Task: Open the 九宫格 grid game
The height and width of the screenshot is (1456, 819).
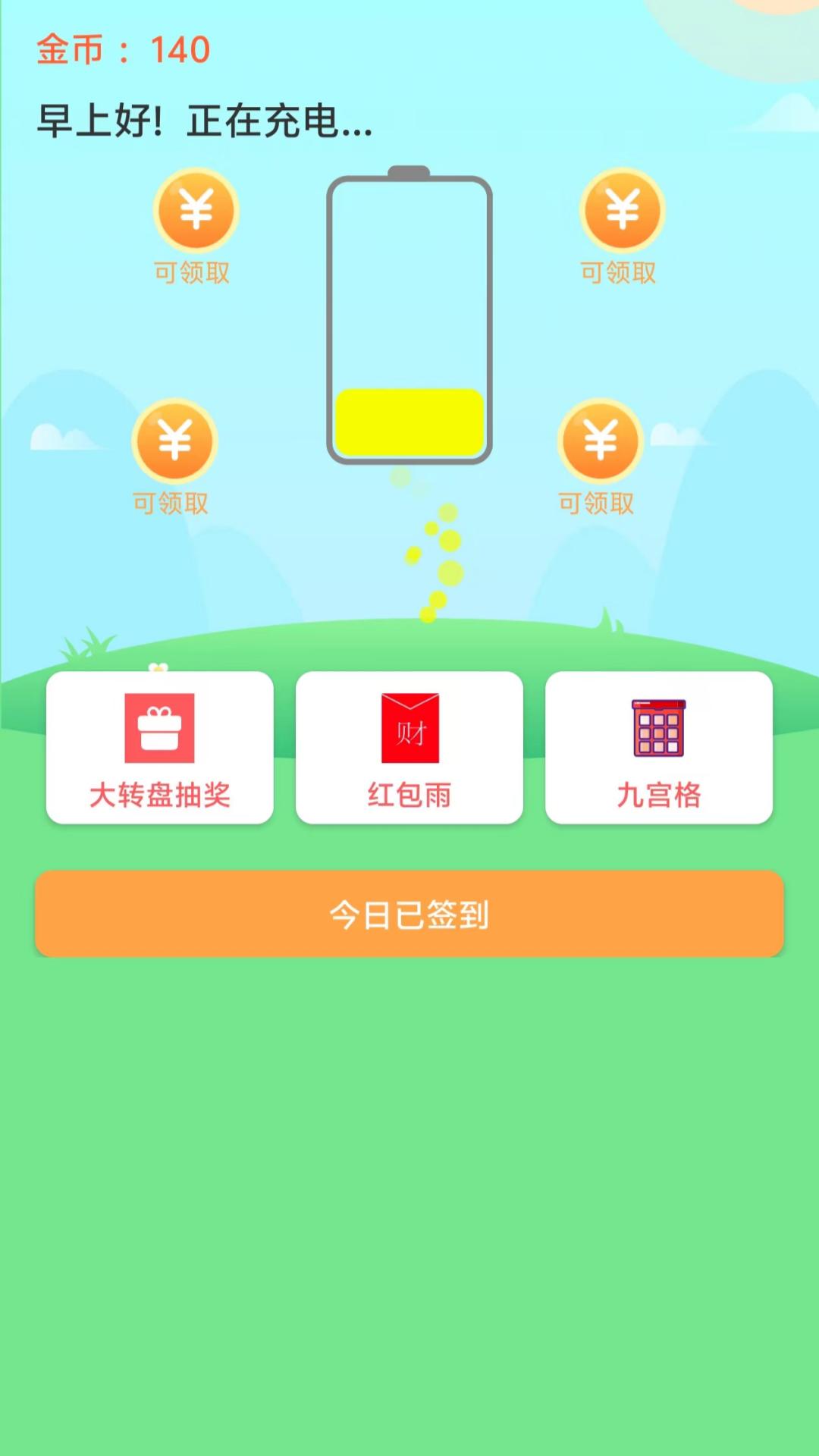Action: 658,748
